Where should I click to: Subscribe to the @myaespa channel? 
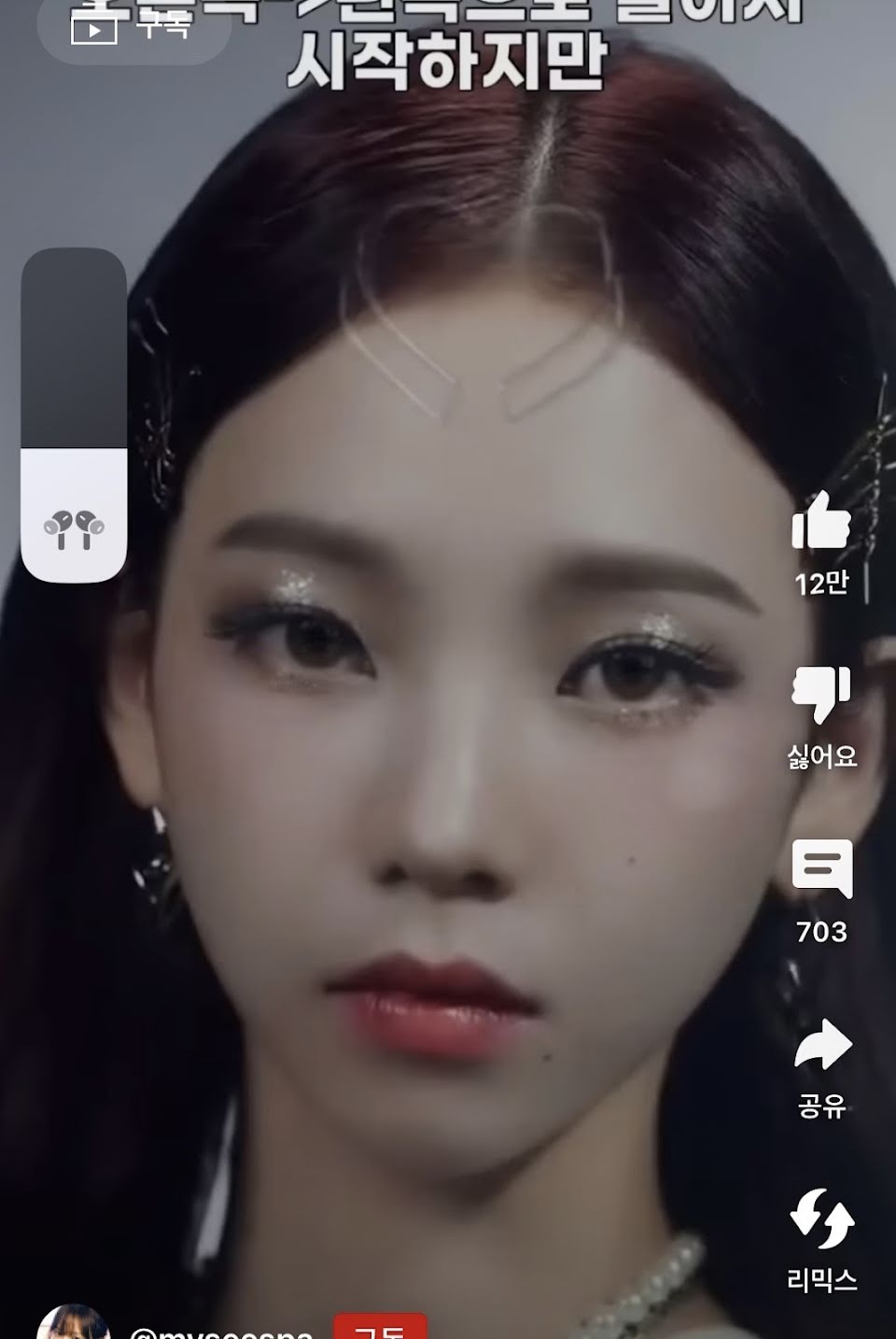pos(380,1328)
